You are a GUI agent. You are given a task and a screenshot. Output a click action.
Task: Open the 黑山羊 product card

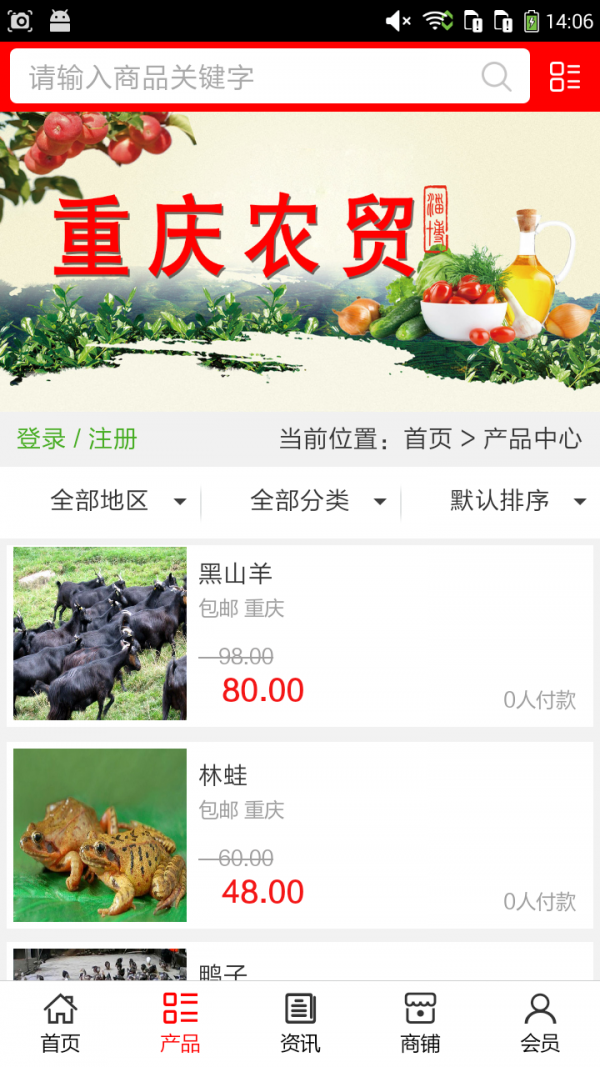point(300,634)
